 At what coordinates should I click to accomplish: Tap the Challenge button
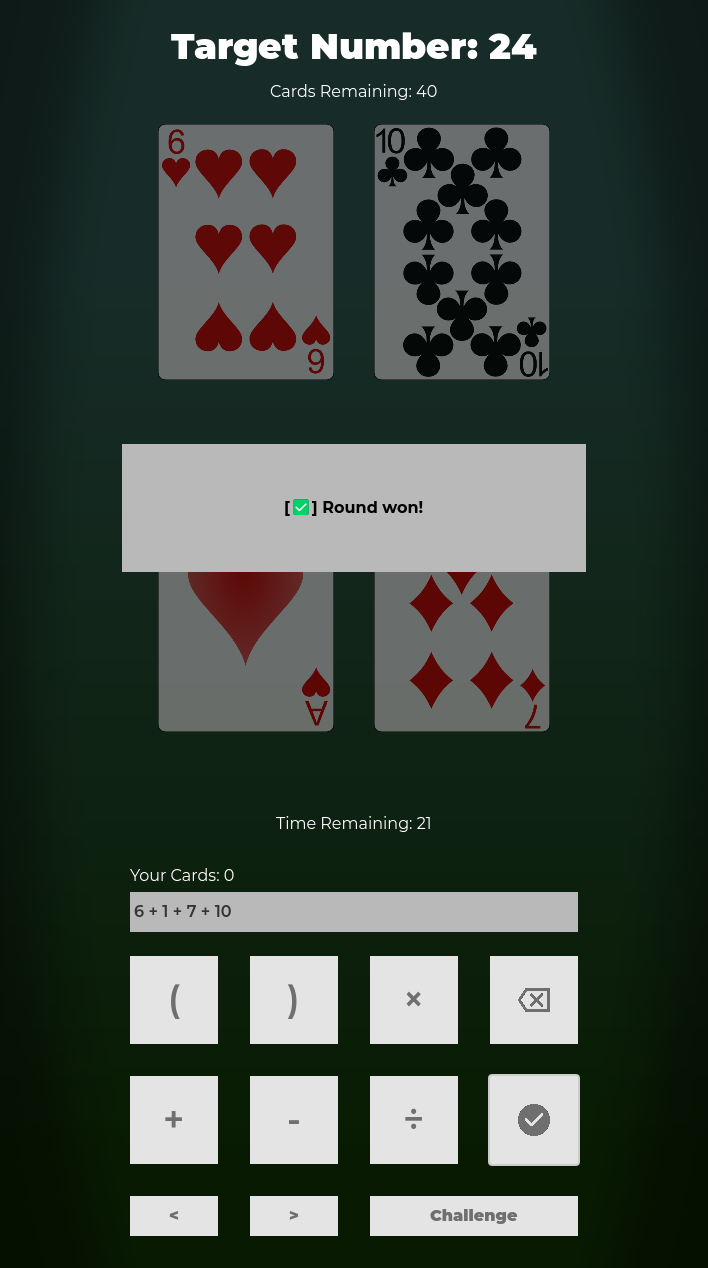tap(474, 1216)
